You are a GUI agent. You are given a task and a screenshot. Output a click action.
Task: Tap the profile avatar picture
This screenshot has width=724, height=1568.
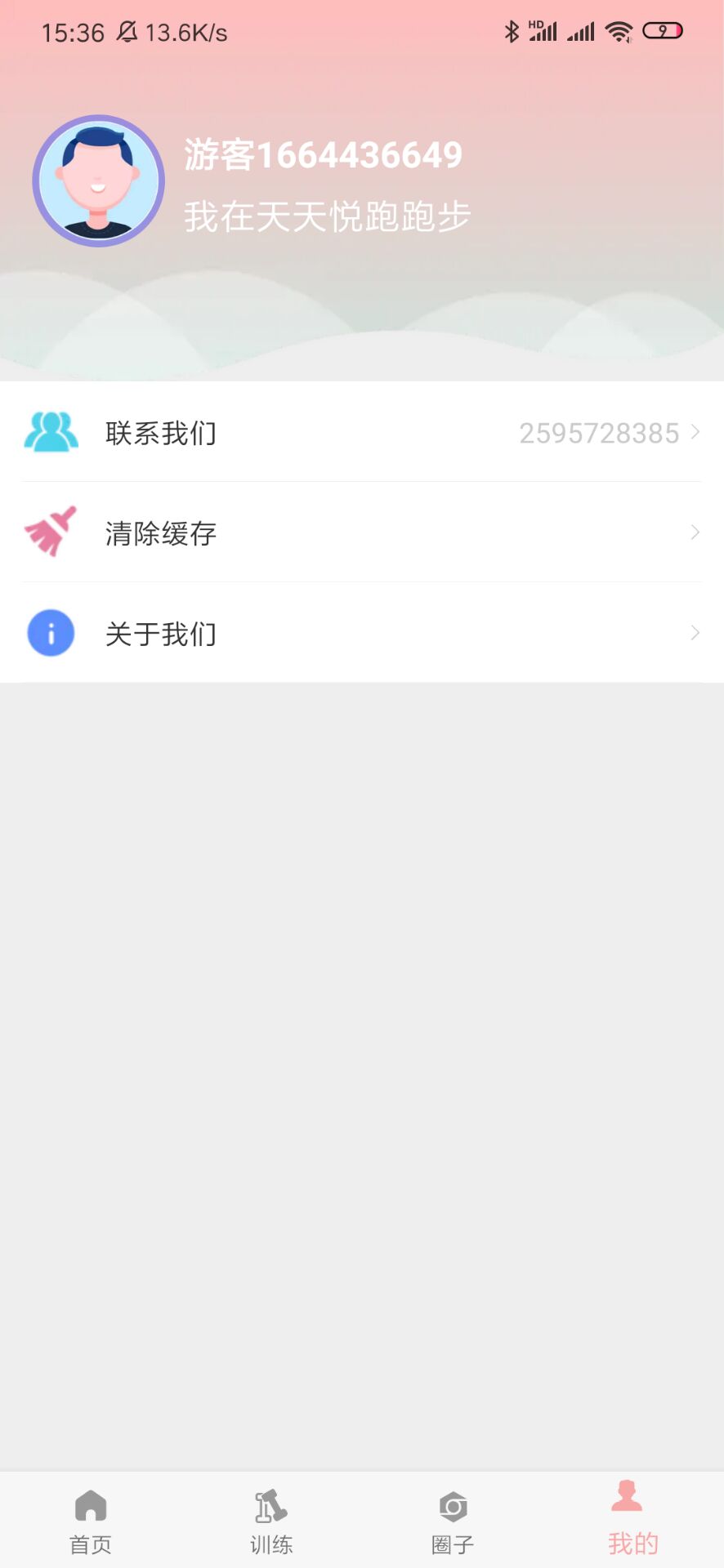pyautogui.click(x=99, y=180)
